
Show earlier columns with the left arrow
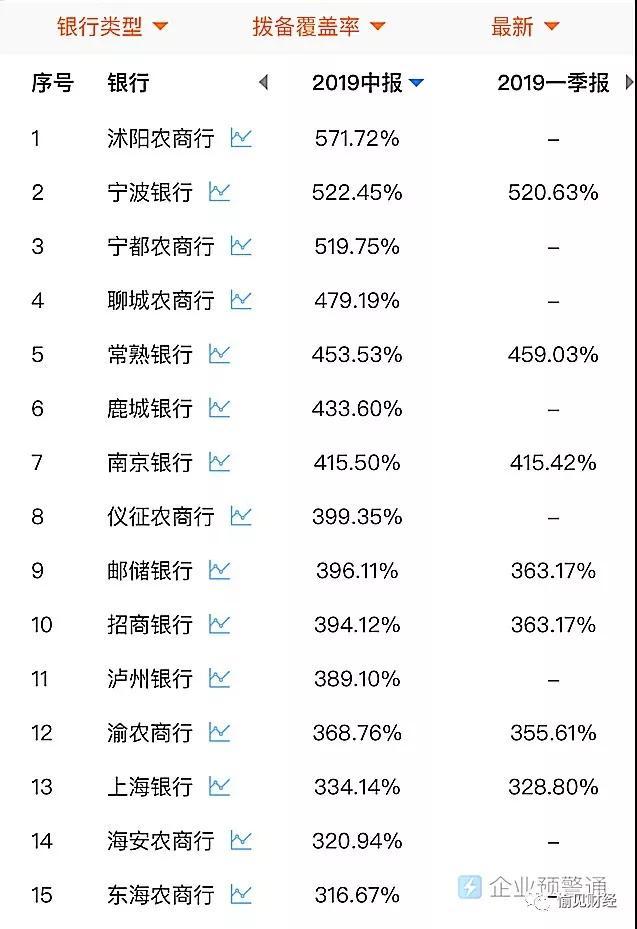(x=263, y=83)
